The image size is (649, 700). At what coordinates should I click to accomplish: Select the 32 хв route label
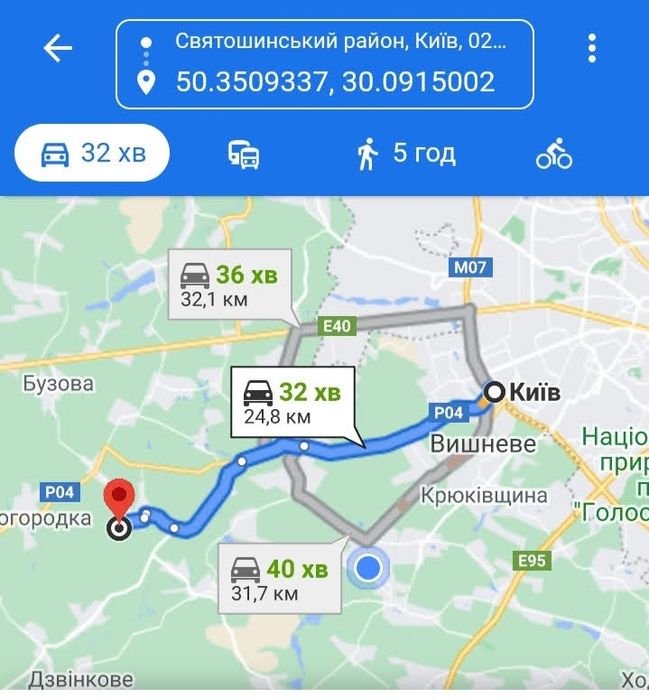pos(293,402)
